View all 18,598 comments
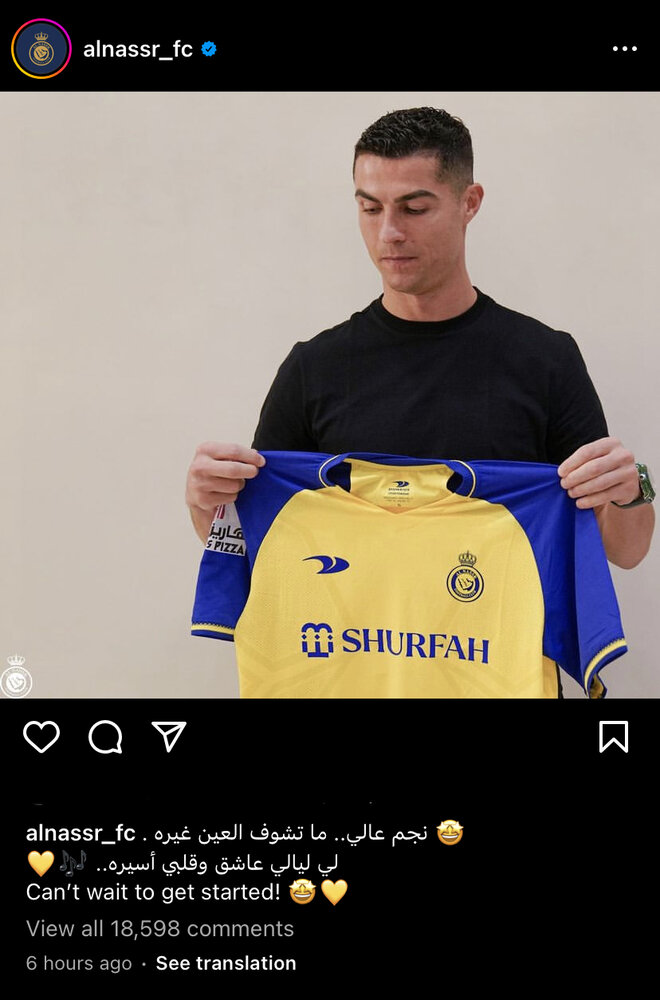The image size is (660, 1000). 160,929
